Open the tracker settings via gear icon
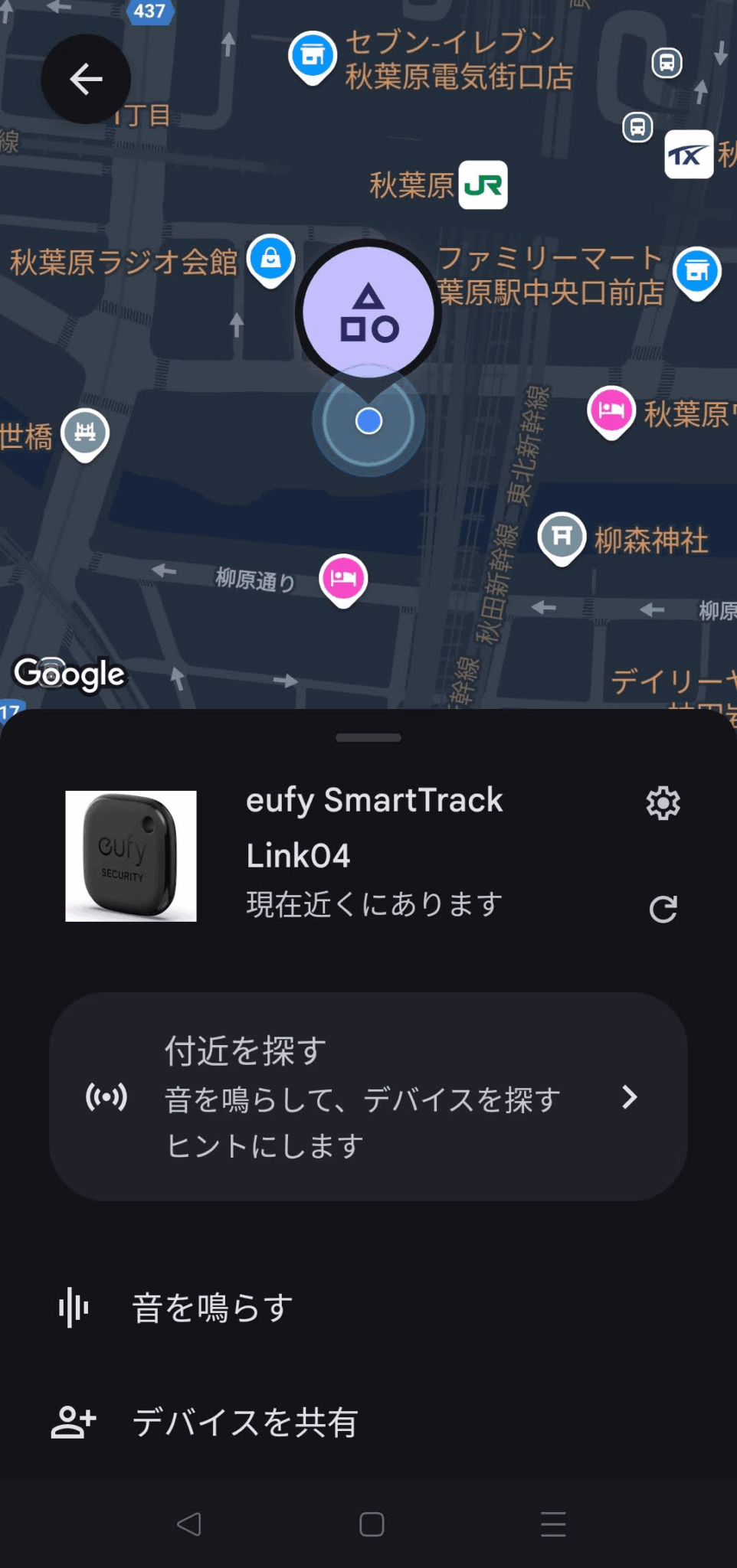 coord(663,802)
